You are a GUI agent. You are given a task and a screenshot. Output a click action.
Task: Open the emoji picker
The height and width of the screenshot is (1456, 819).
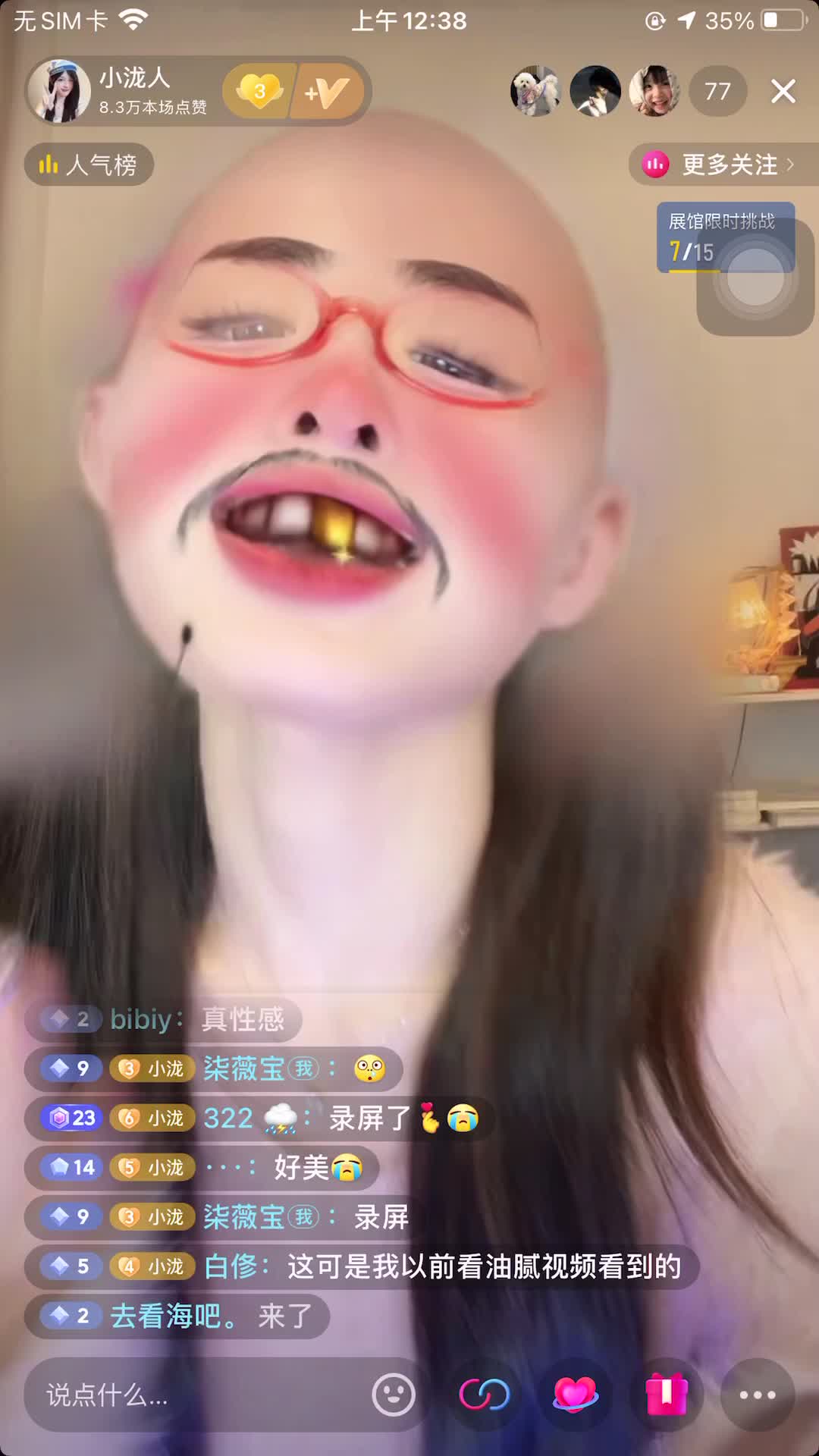point(394,1395)
